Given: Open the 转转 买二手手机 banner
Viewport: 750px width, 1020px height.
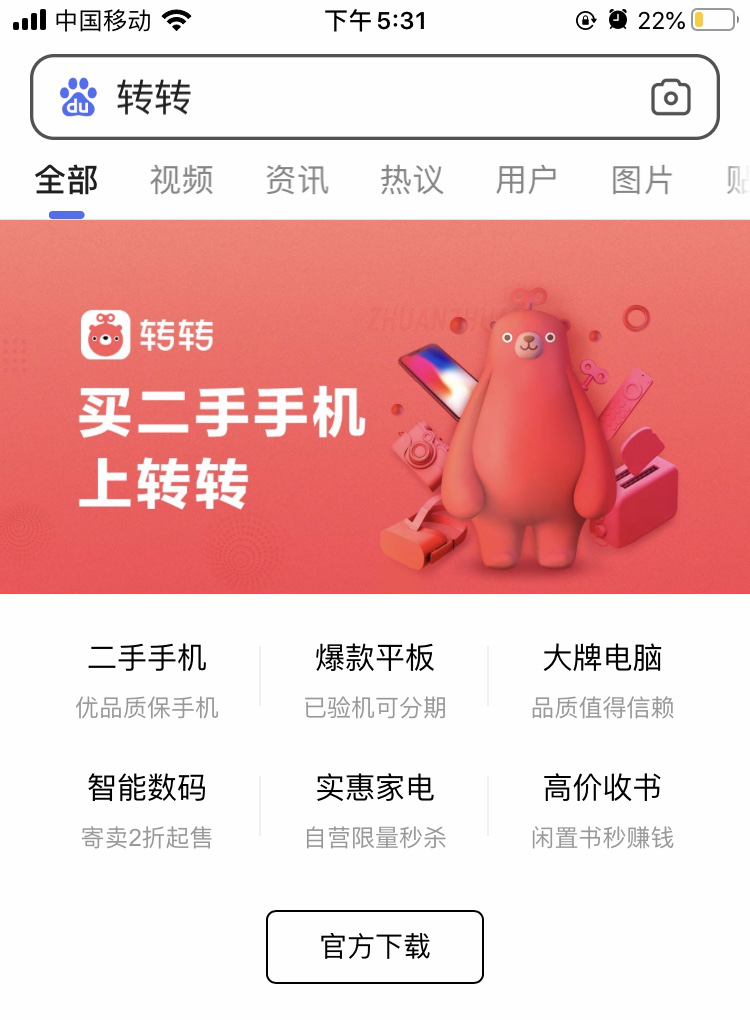Looking at the screenshot, I should coord(375,407).
